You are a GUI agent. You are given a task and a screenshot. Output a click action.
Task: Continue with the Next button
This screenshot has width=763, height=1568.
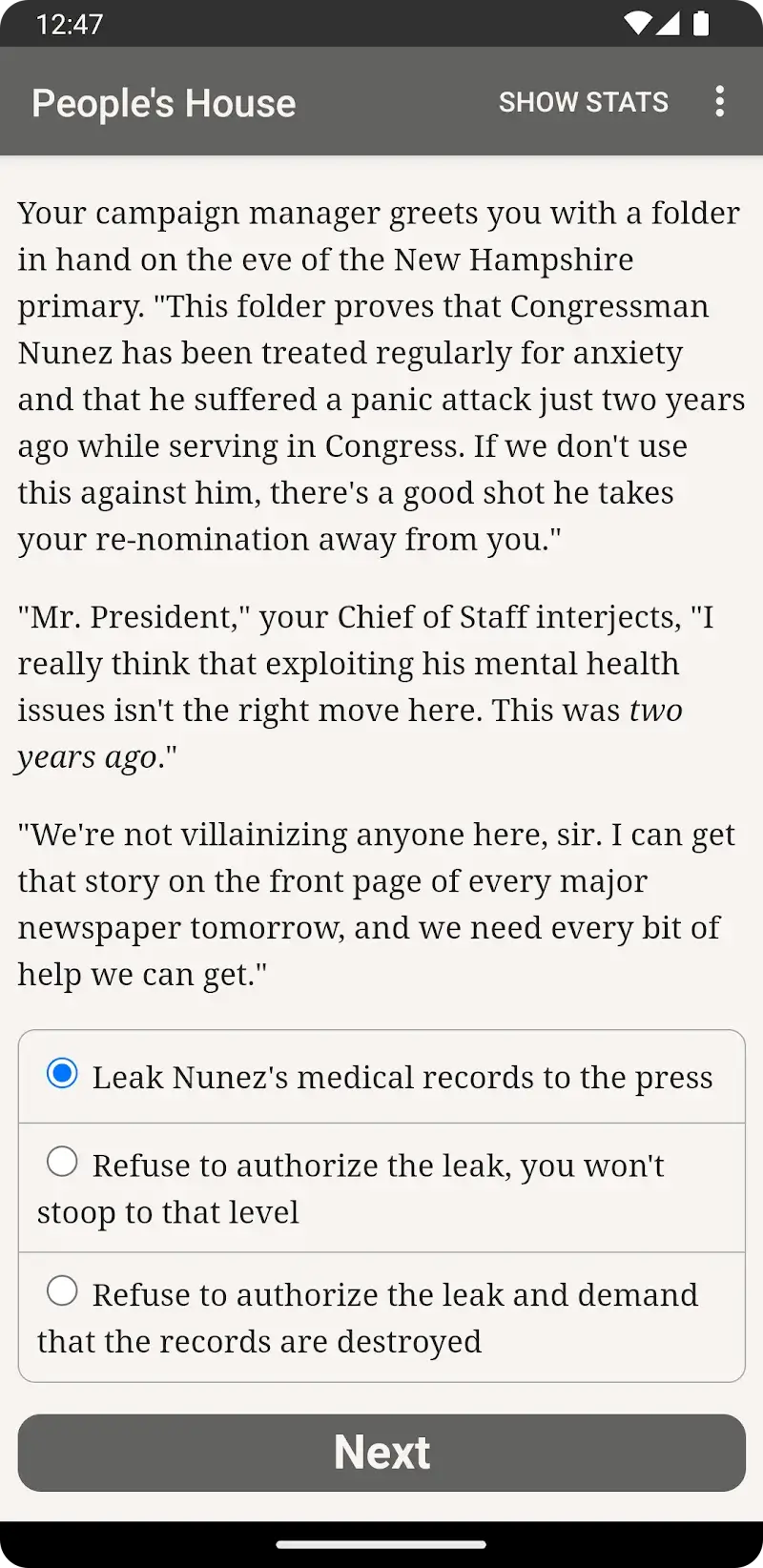click(x=381, y=1452)
